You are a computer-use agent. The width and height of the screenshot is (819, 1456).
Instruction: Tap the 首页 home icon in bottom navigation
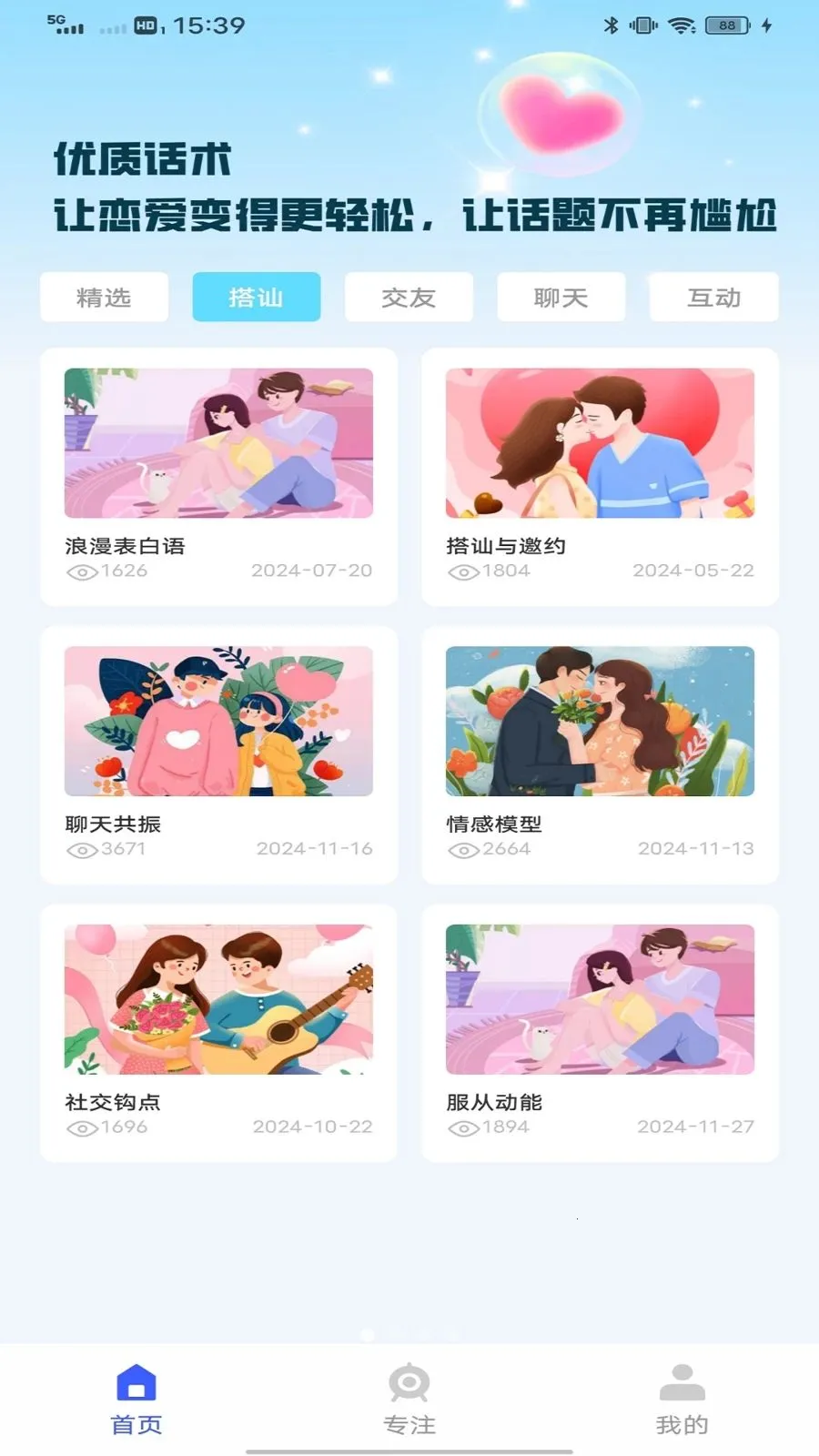point(136,1382)
